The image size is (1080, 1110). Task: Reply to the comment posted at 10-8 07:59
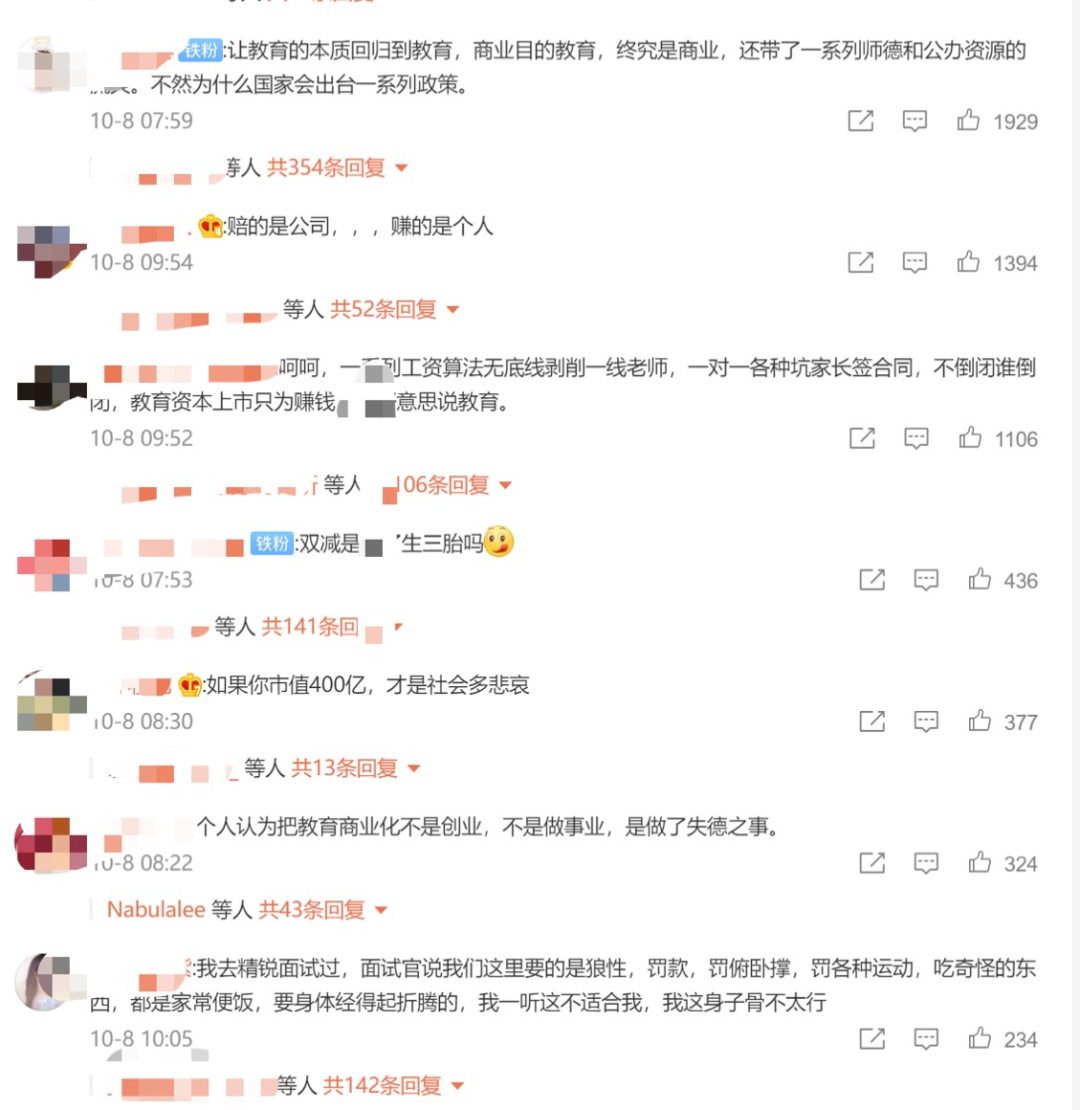point(915,121)
